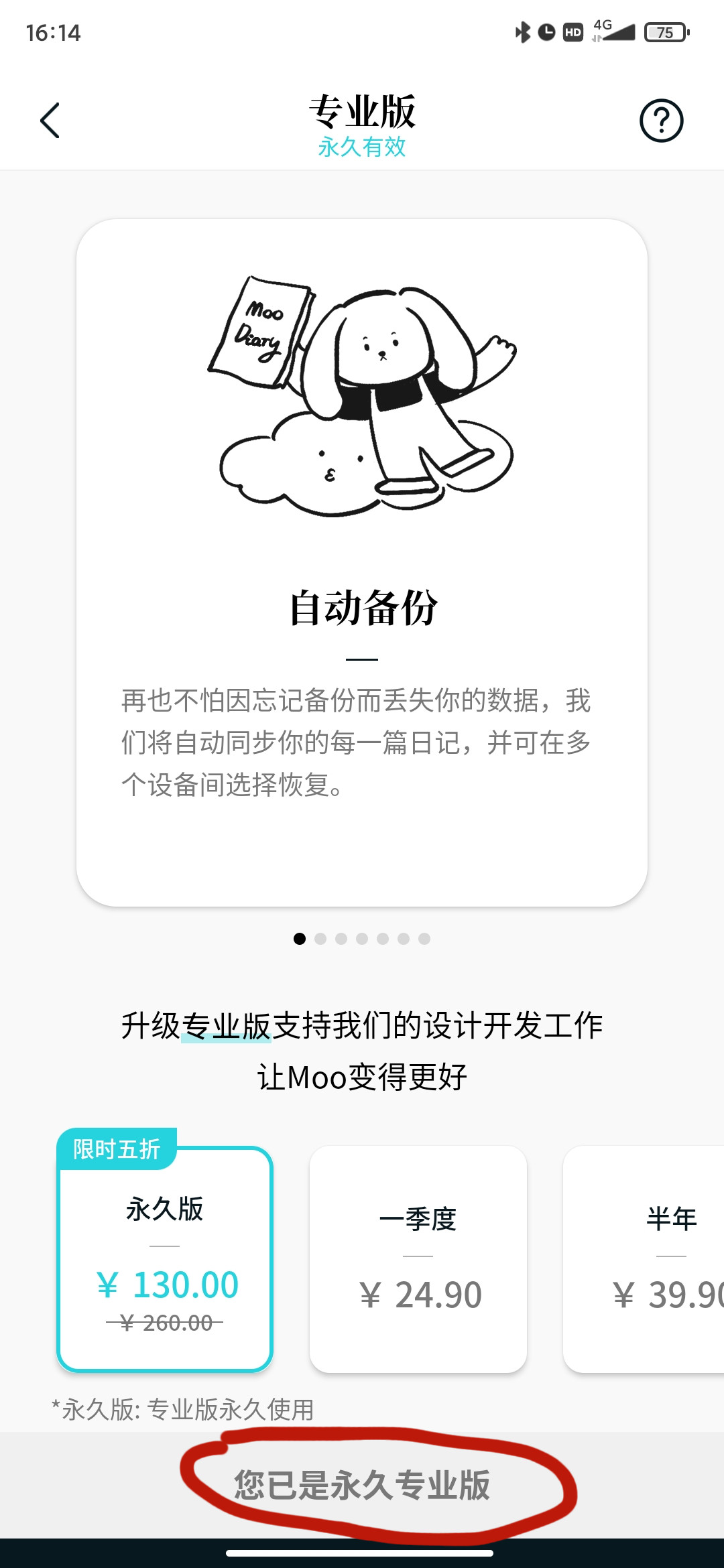Go back using the top-left arrow
This screenshot has height=1568, width=724.
pyautogui.click(x=50, y=121)
